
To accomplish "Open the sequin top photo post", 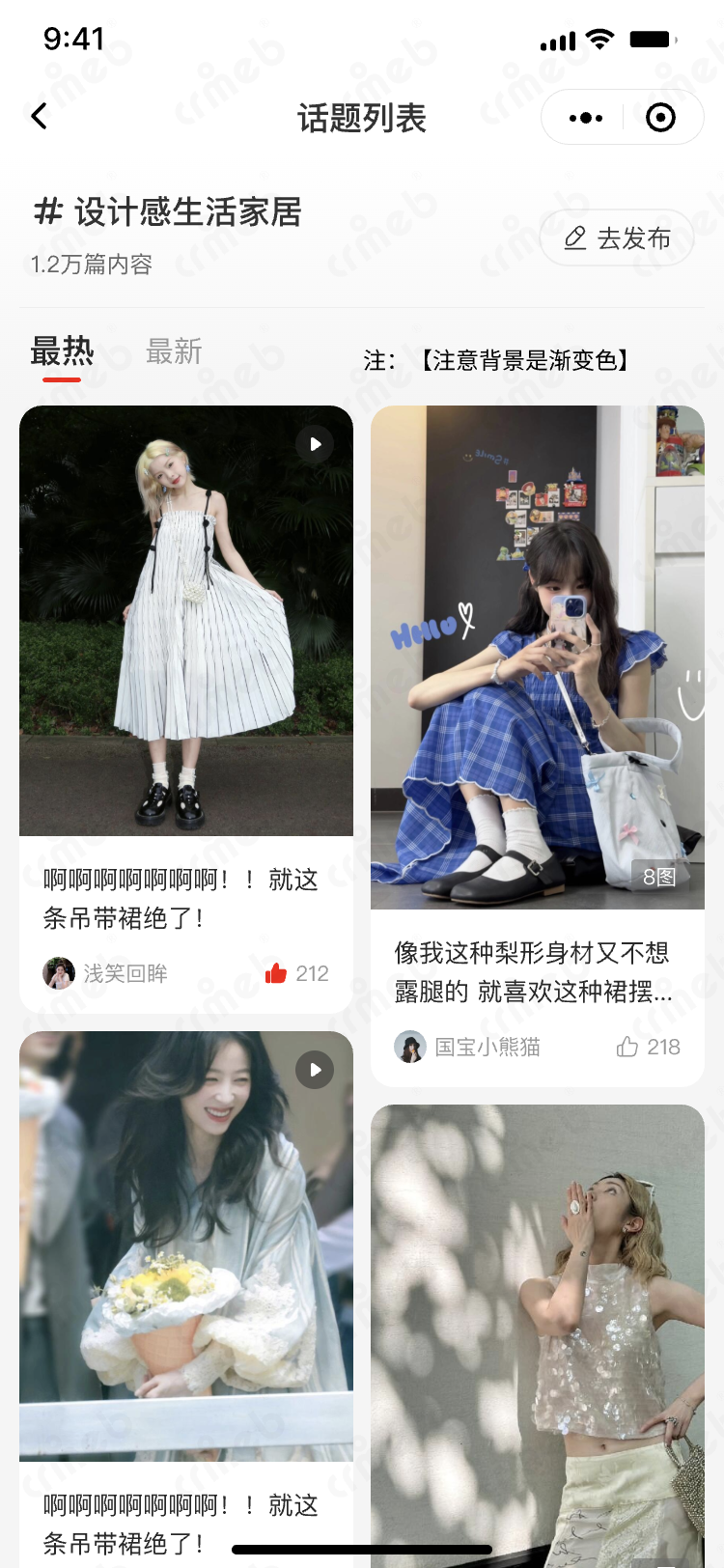I will [x=538, y=1332].
